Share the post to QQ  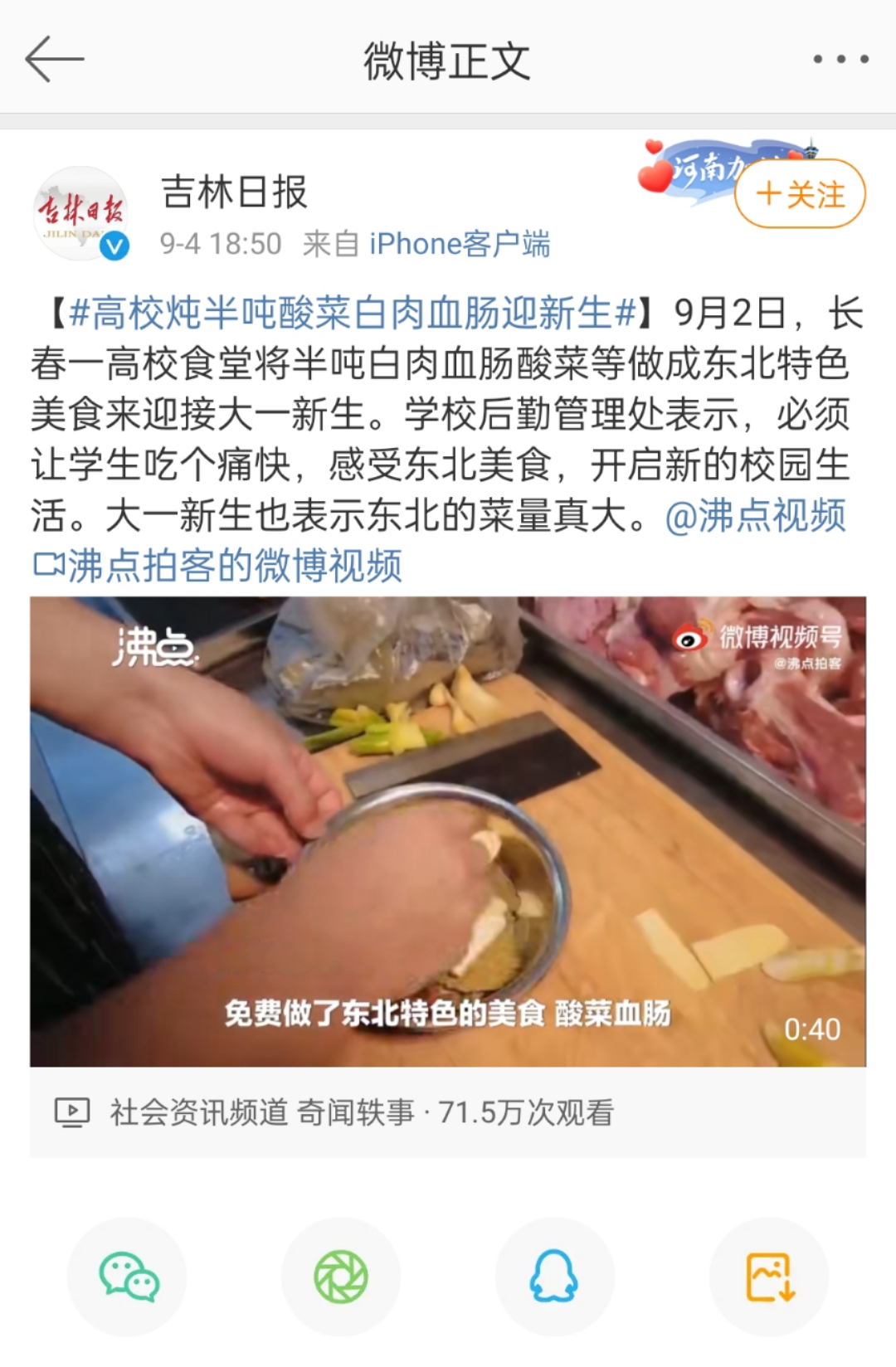point(554,1277)
